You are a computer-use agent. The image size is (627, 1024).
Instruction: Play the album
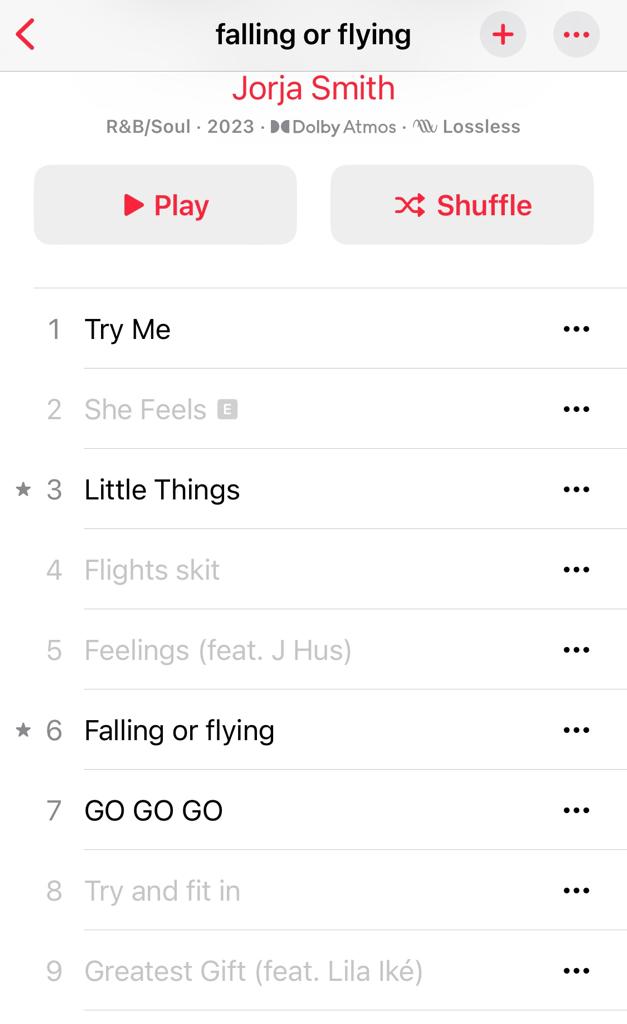165,205
